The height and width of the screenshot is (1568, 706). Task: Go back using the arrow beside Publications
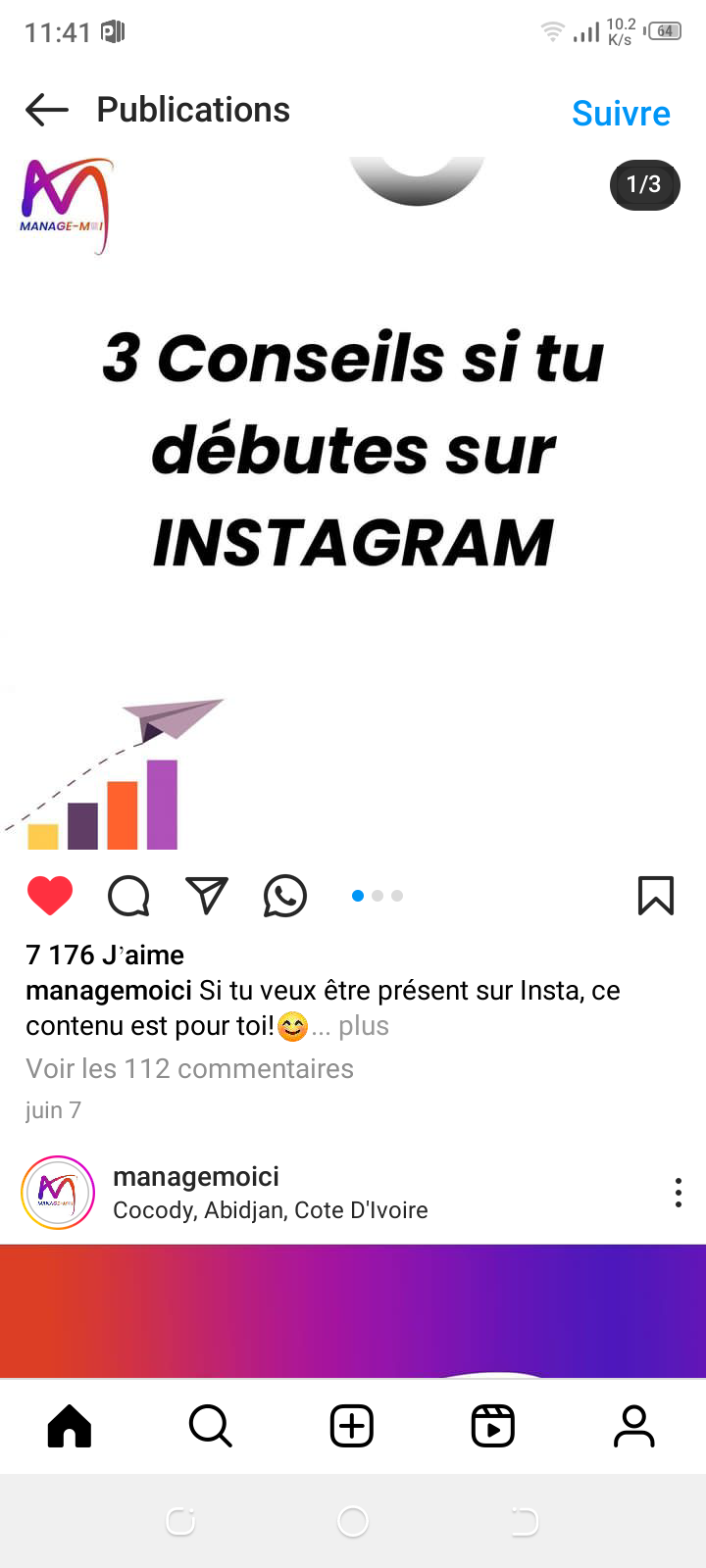[x=47, y=110]
